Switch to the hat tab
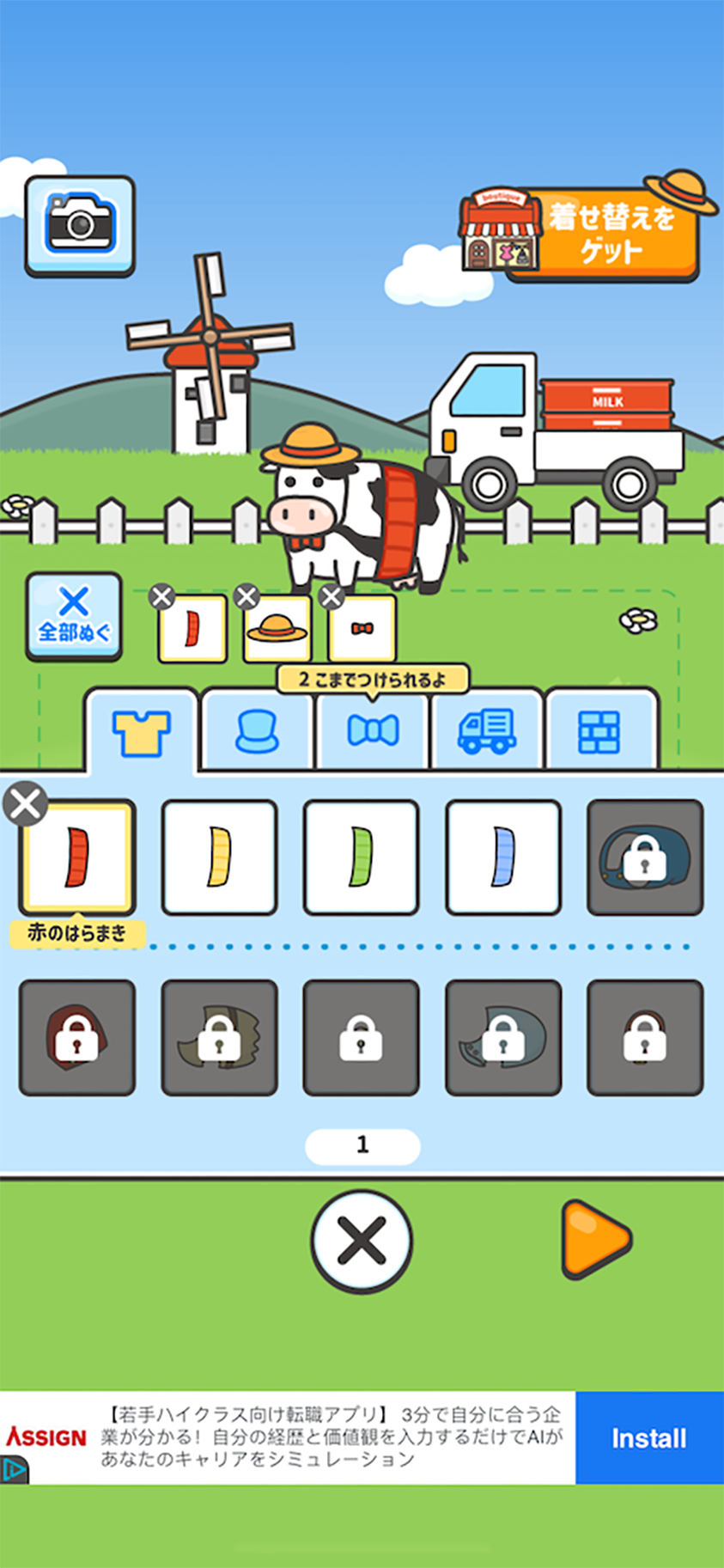 257,731
